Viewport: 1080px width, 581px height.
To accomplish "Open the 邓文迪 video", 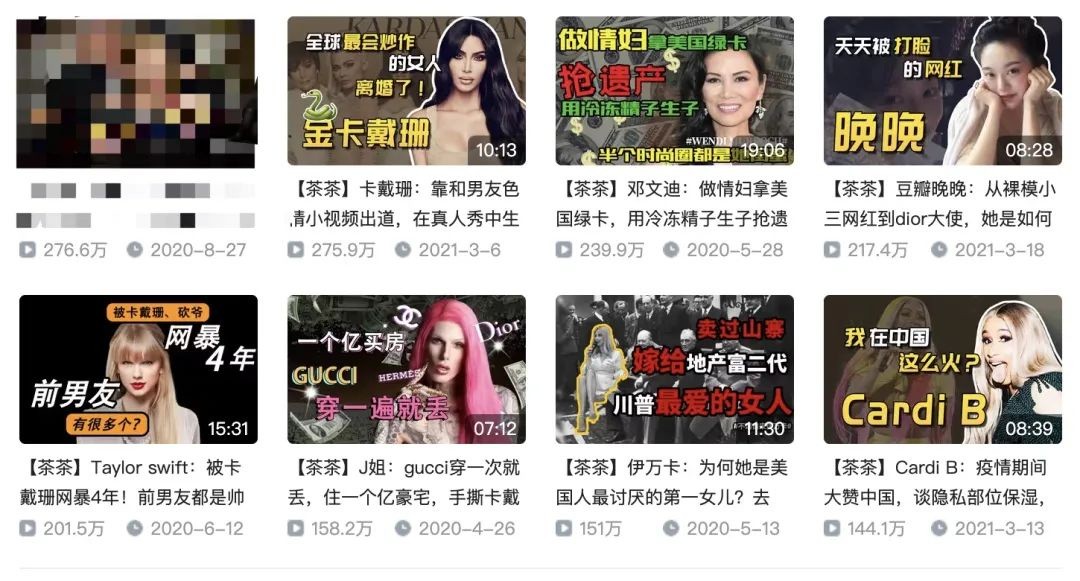I will tap(674, 91).
